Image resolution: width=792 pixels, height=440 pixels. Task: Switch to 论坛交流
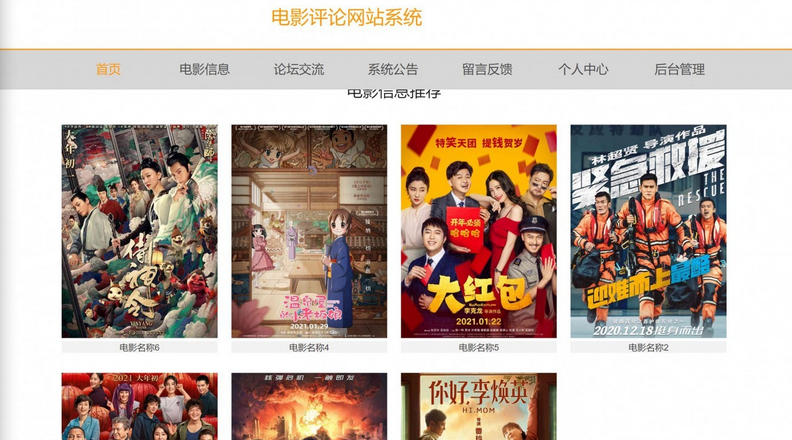(x=299, y=70)
